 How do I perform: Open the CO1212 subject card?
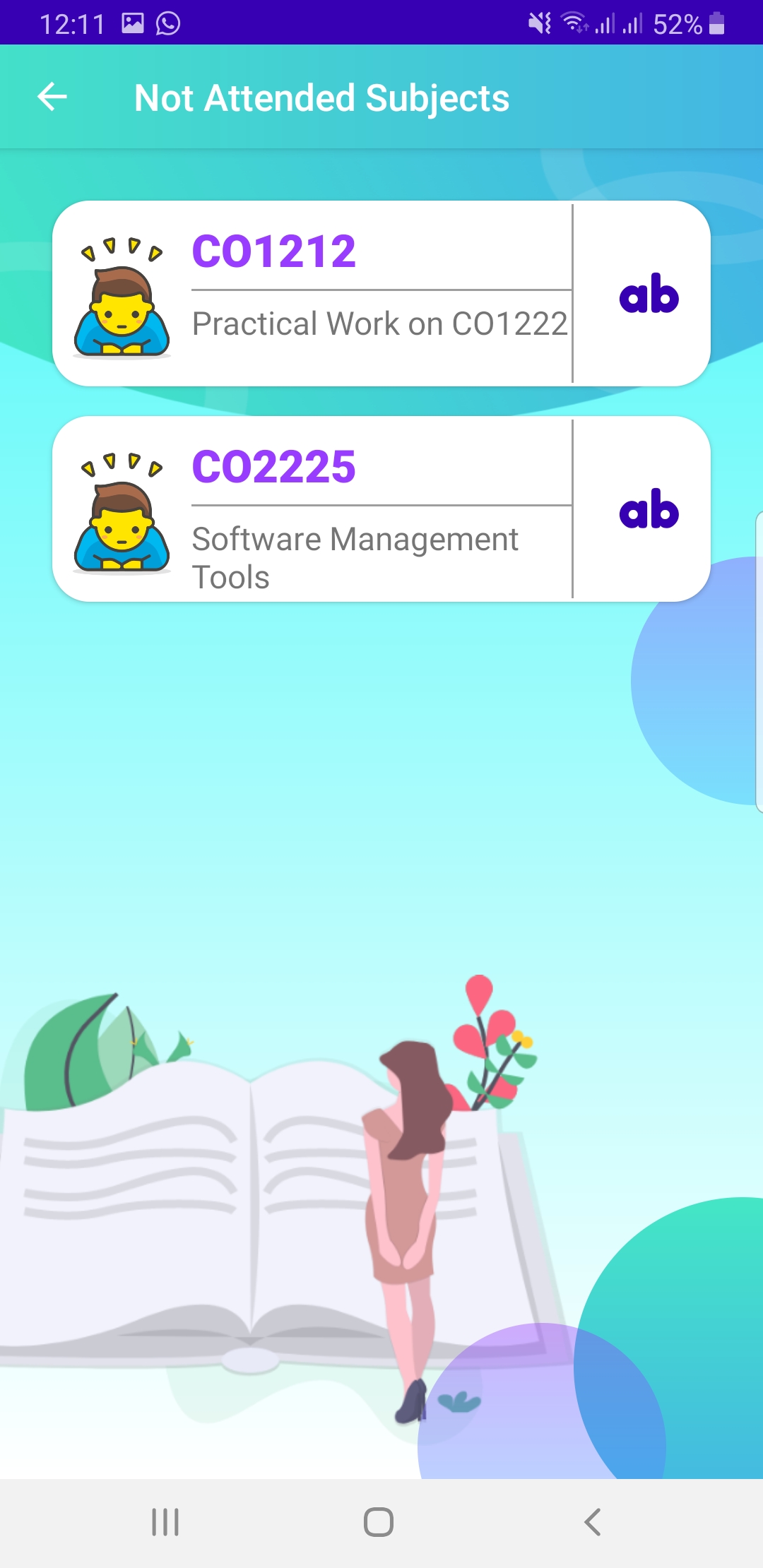[x=381, y=294]
